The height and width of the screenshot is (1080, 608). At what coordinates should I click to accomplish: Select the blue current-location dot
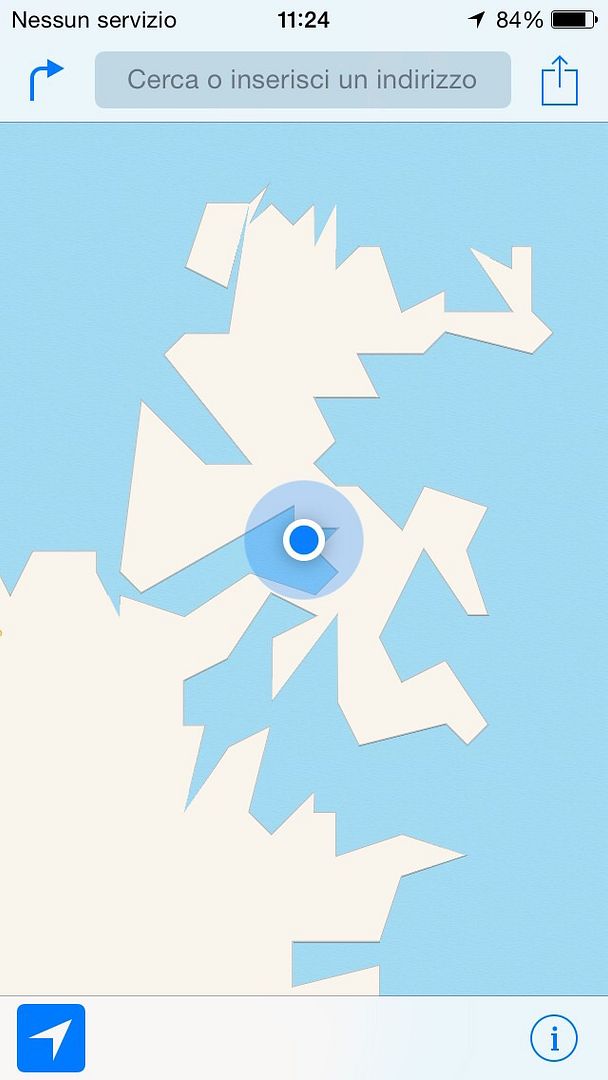(x=303, y=540)
